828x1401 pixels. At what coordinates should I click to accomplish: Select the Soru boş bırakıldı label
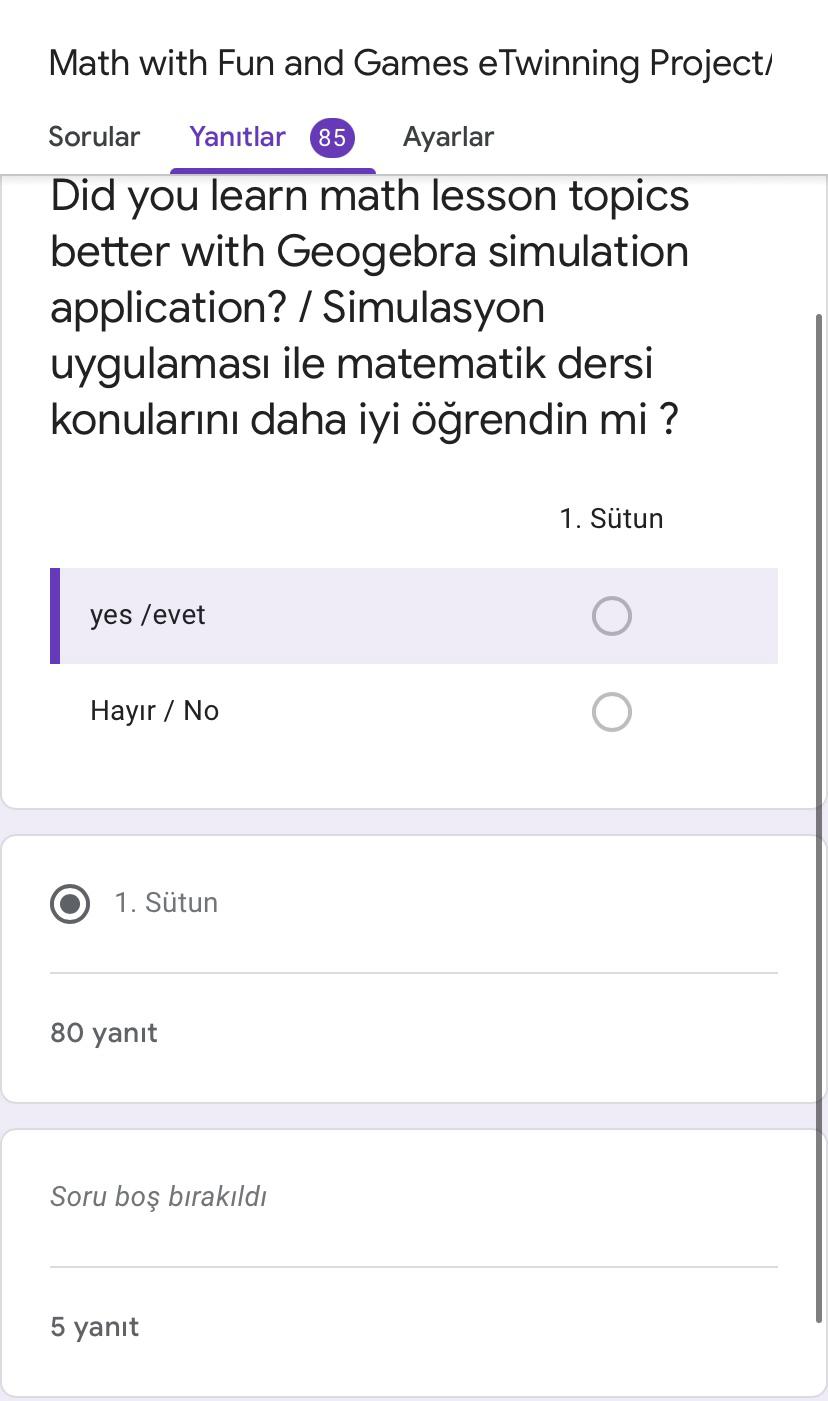(158, 1196)
